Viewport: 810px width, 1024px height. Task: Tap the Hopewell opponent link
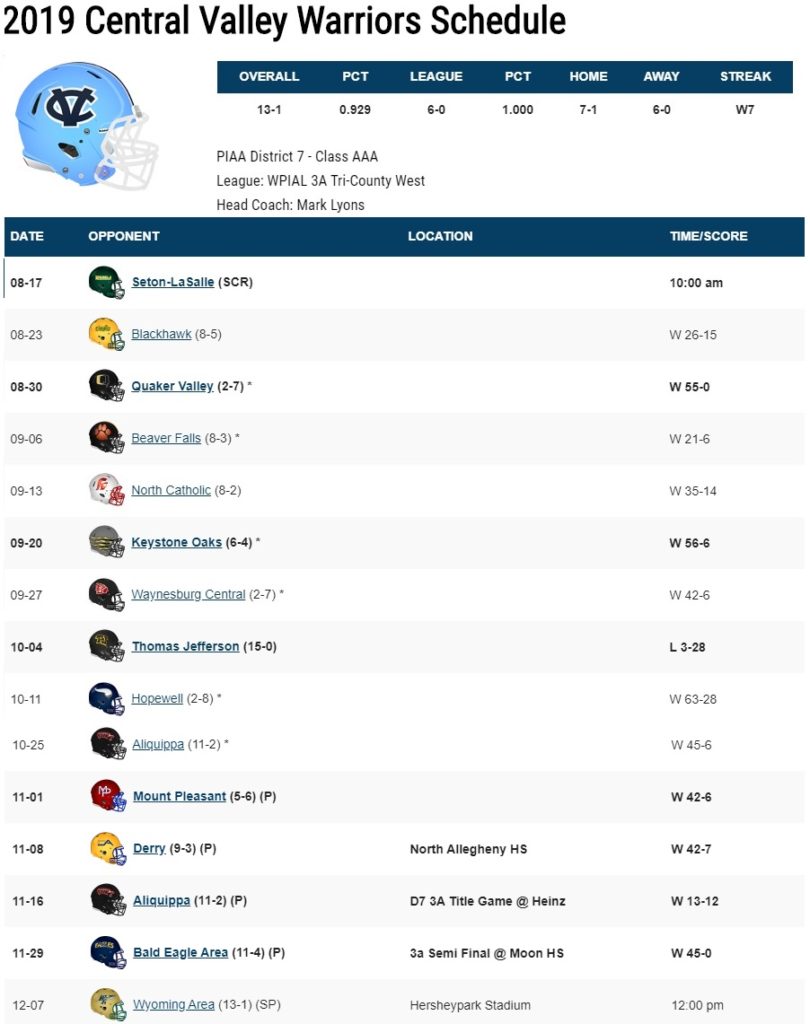[x=157, y=698]
